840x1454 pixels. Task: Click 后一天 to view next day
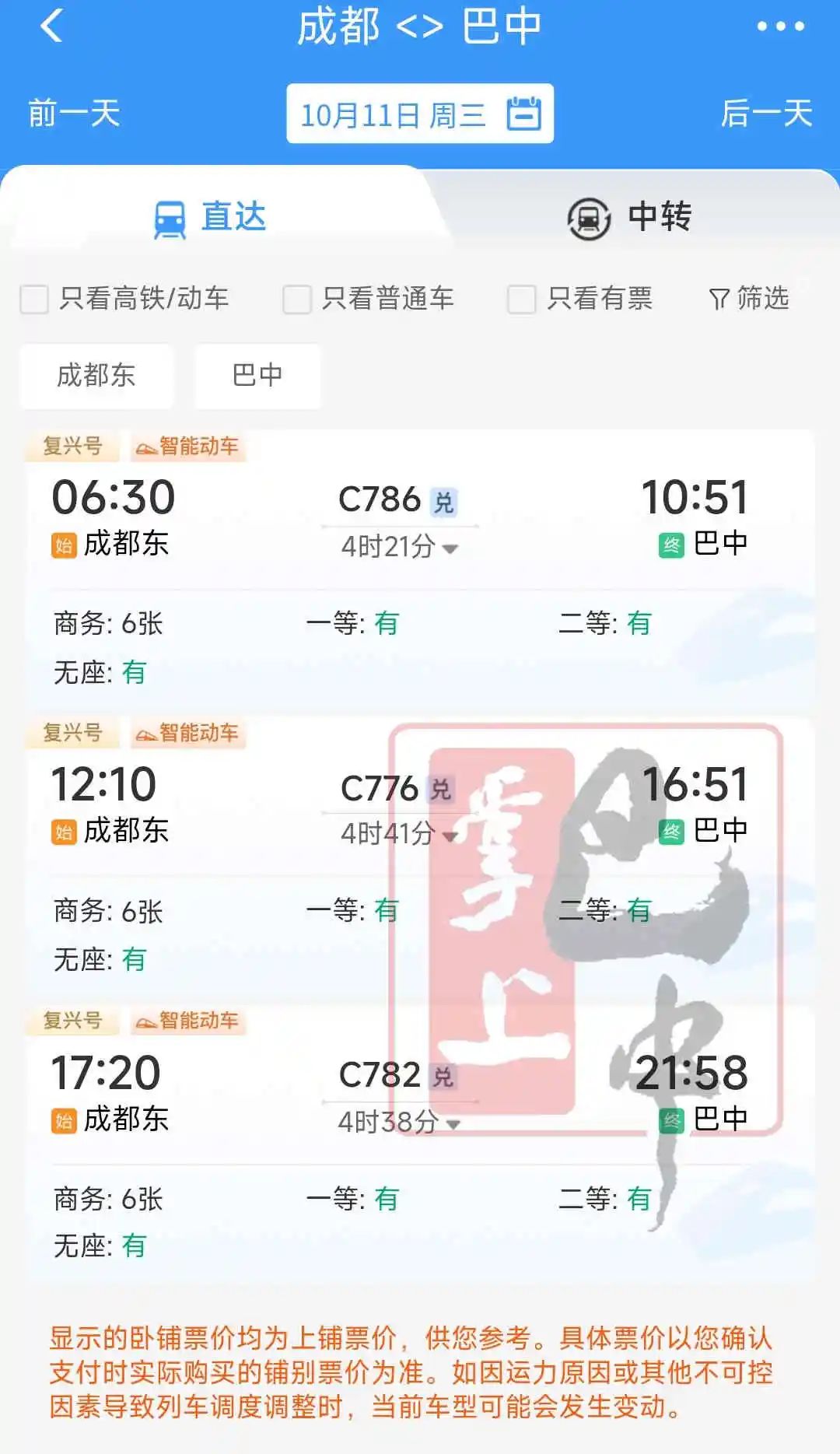(766, 114)
